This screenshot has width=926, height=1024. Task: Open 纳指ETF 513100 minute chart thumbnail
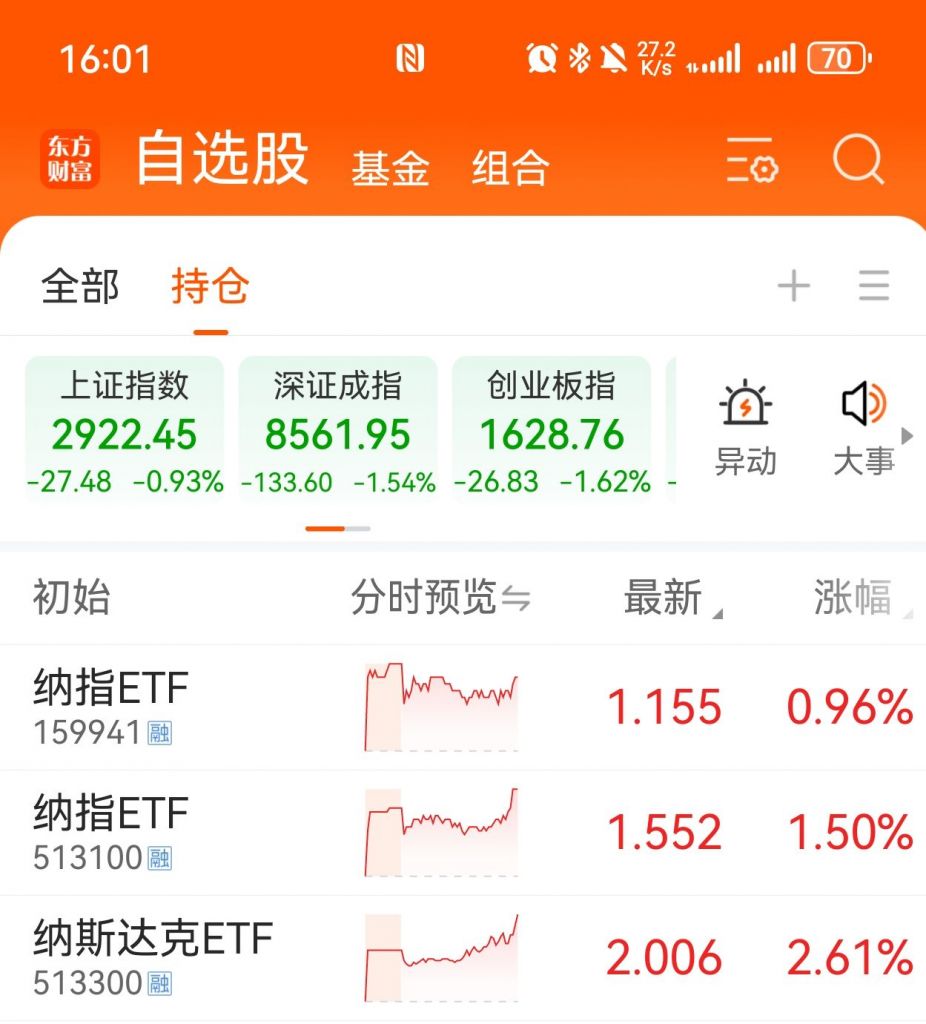click(440, 830)
